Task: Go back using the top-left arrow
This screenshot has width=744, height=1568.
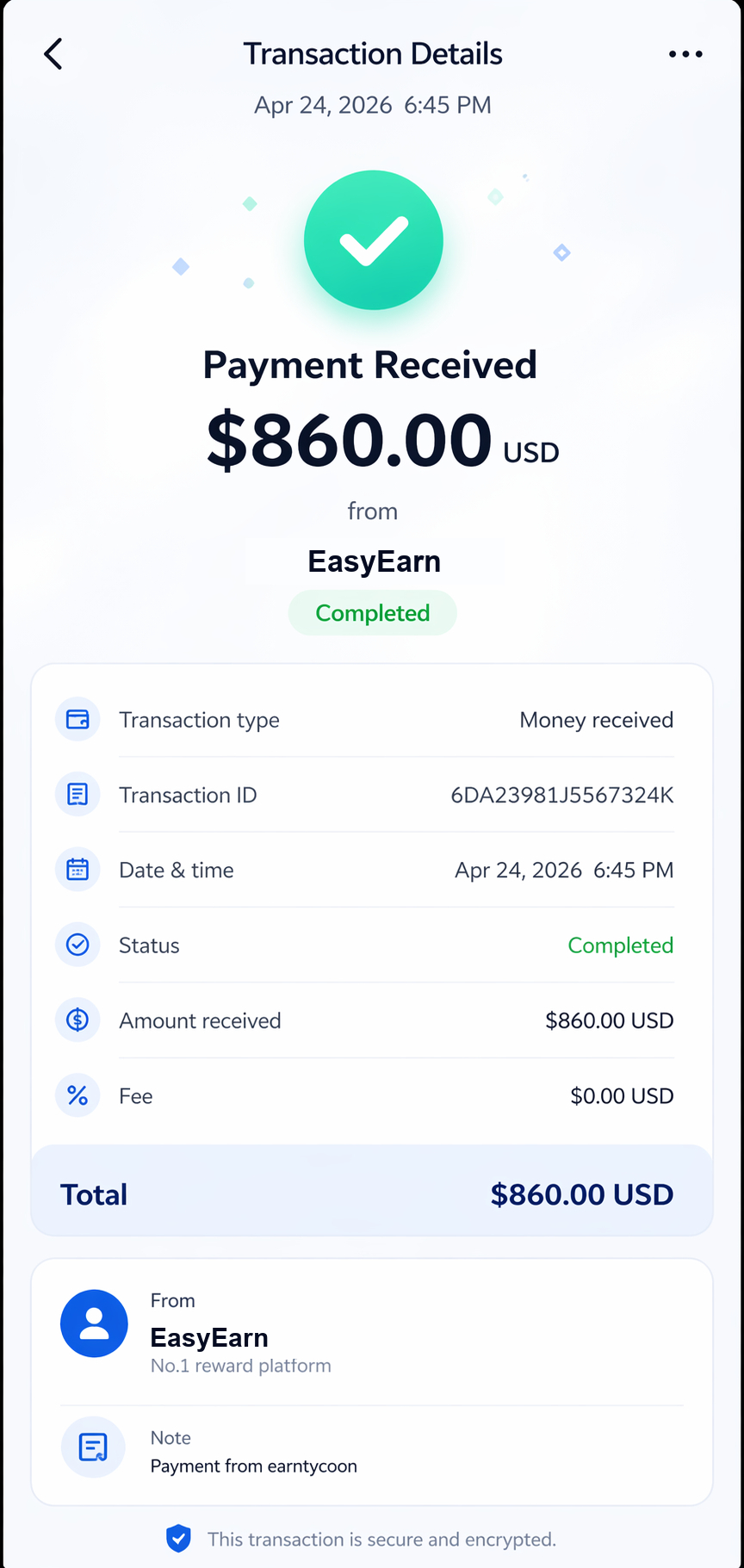Action: coord(53,54)
